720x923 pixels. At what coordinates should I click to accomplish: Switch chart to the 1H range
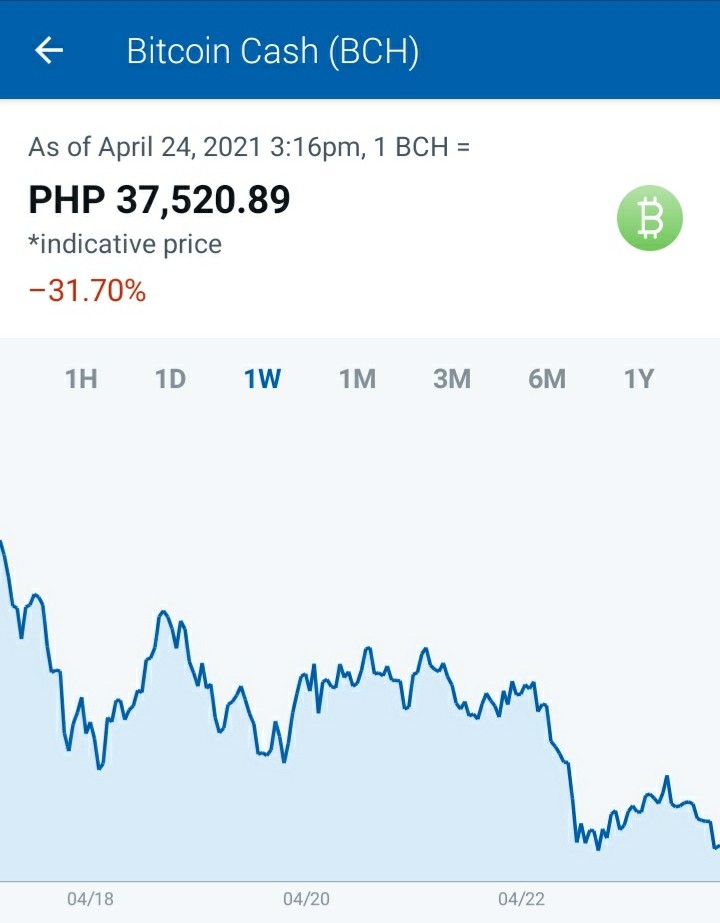(81, 379)
